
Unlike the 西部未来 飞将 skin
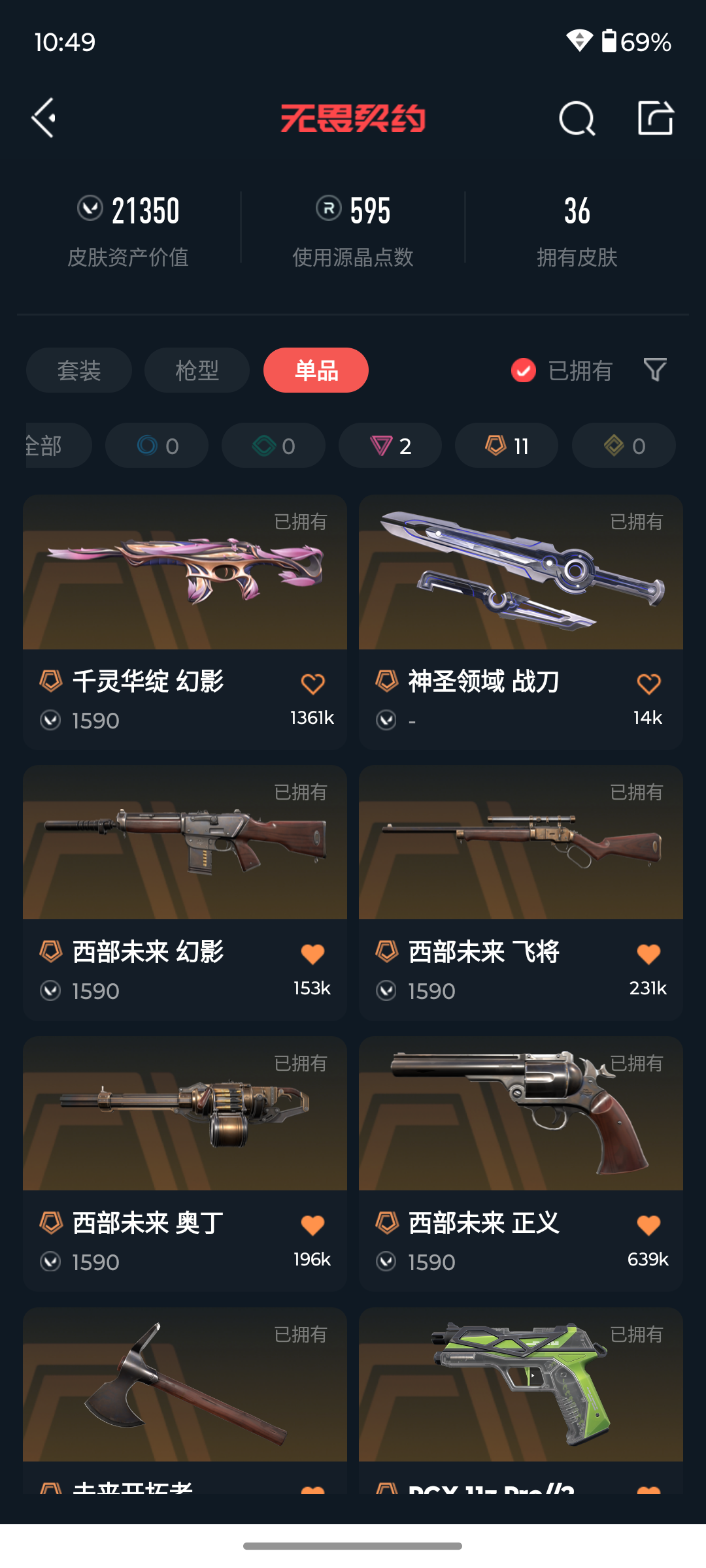(648, 955)
